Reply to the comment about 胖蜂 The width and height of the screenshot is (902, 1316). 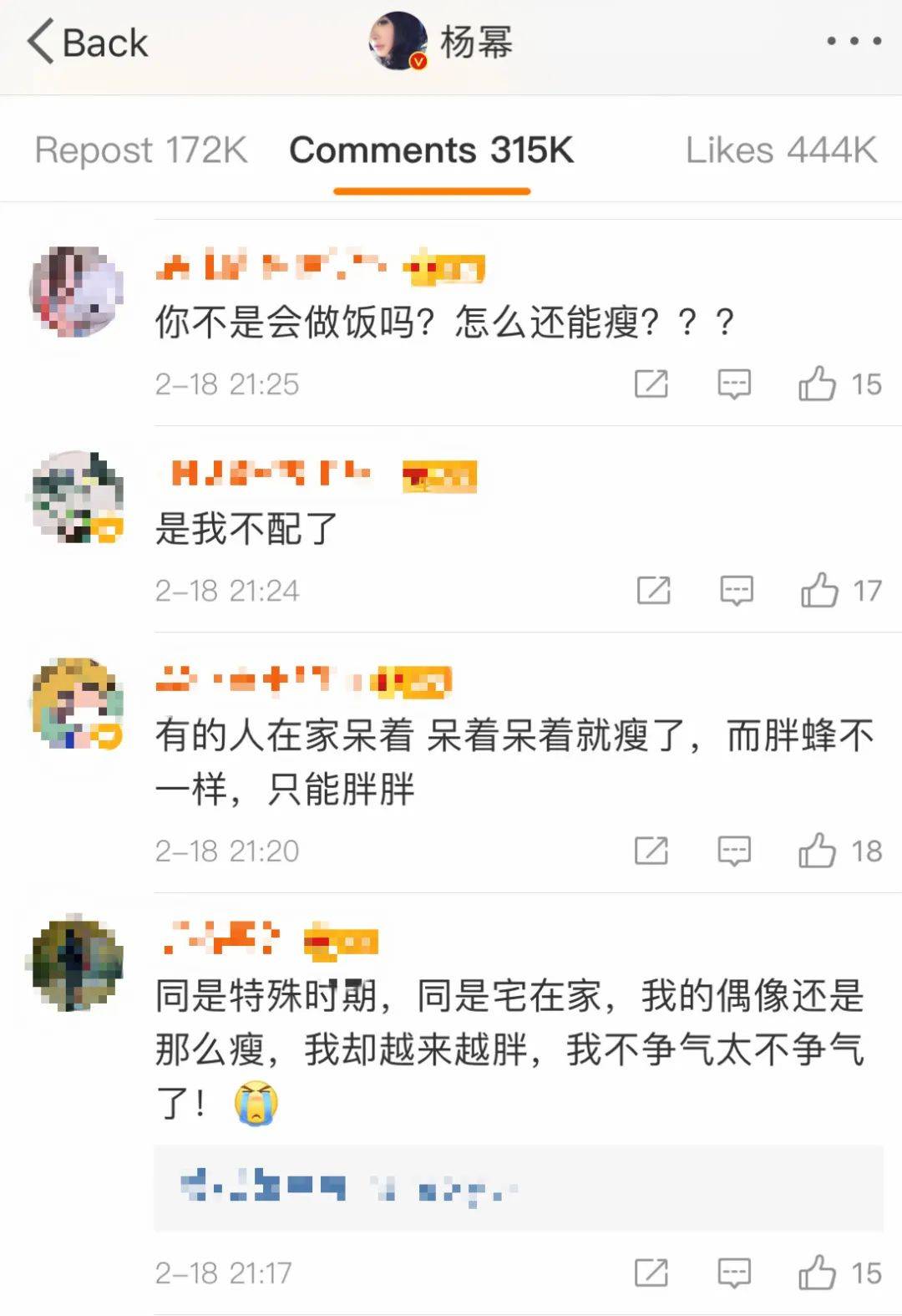click(x=734, y=851)
